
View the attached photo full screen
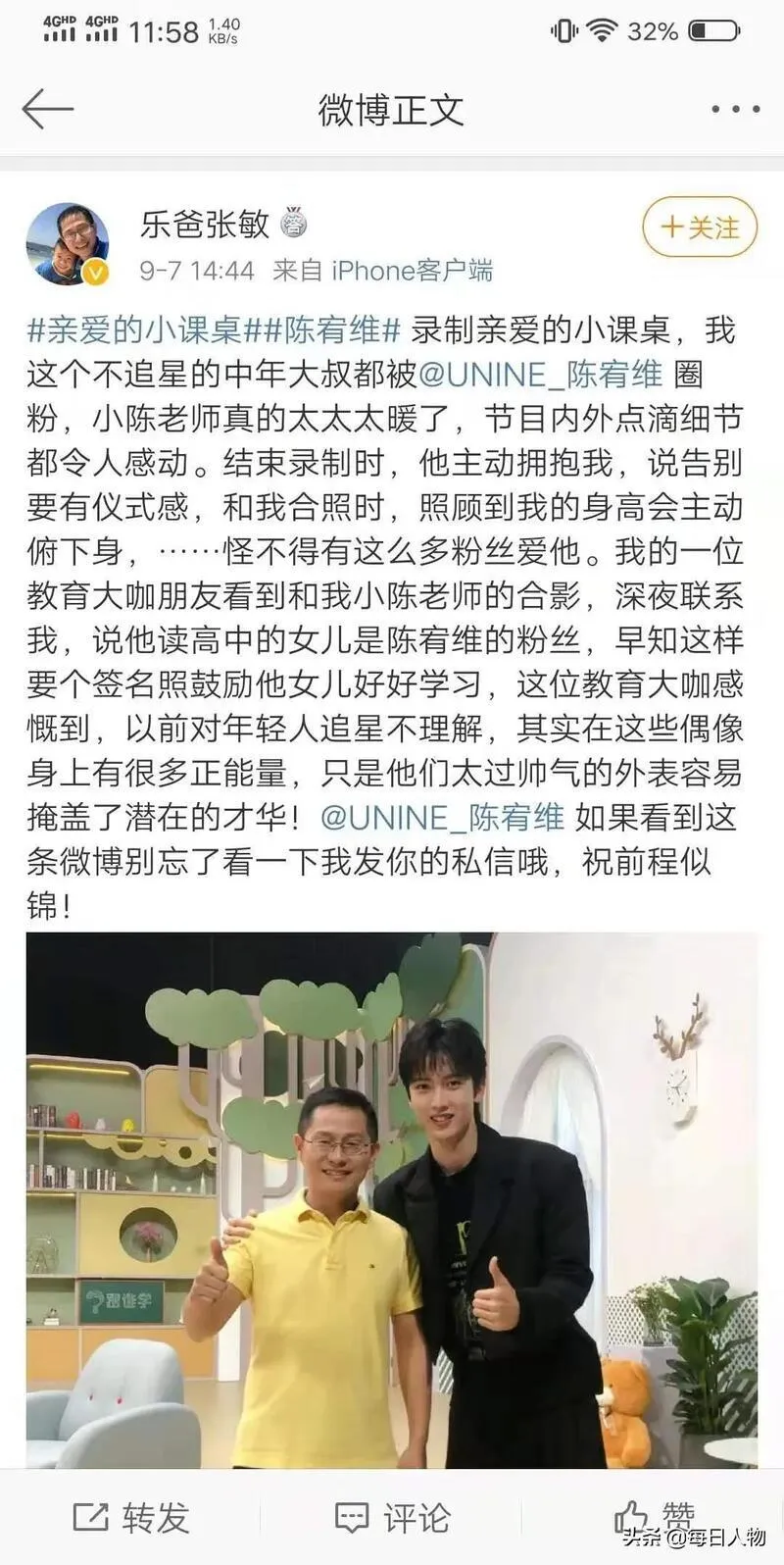[x=392, y=1200]
